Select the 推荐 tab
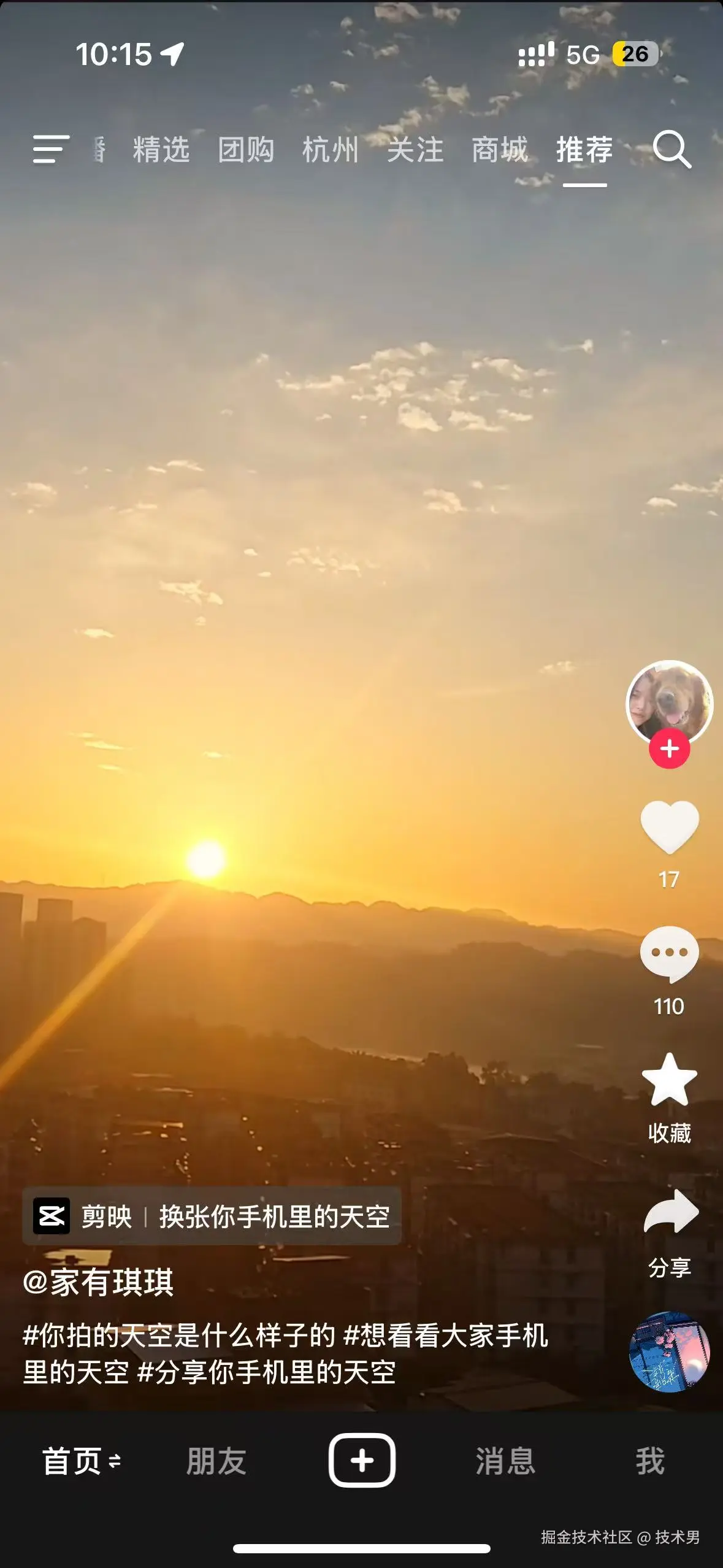The width and height of the screenshot is (723, 1568). pos(584,150)
